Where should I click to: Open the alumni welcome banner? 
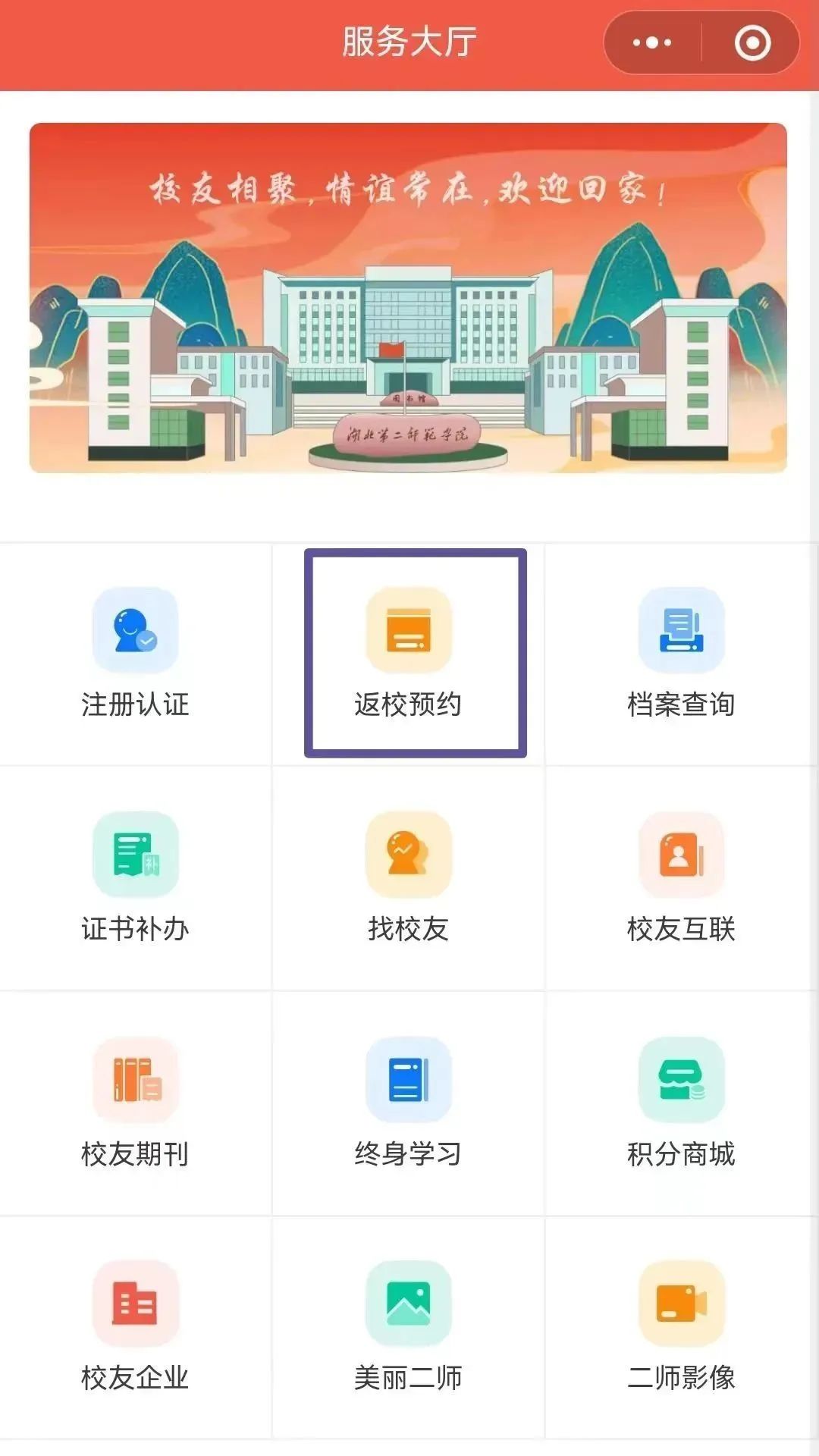tap(408, 297)
